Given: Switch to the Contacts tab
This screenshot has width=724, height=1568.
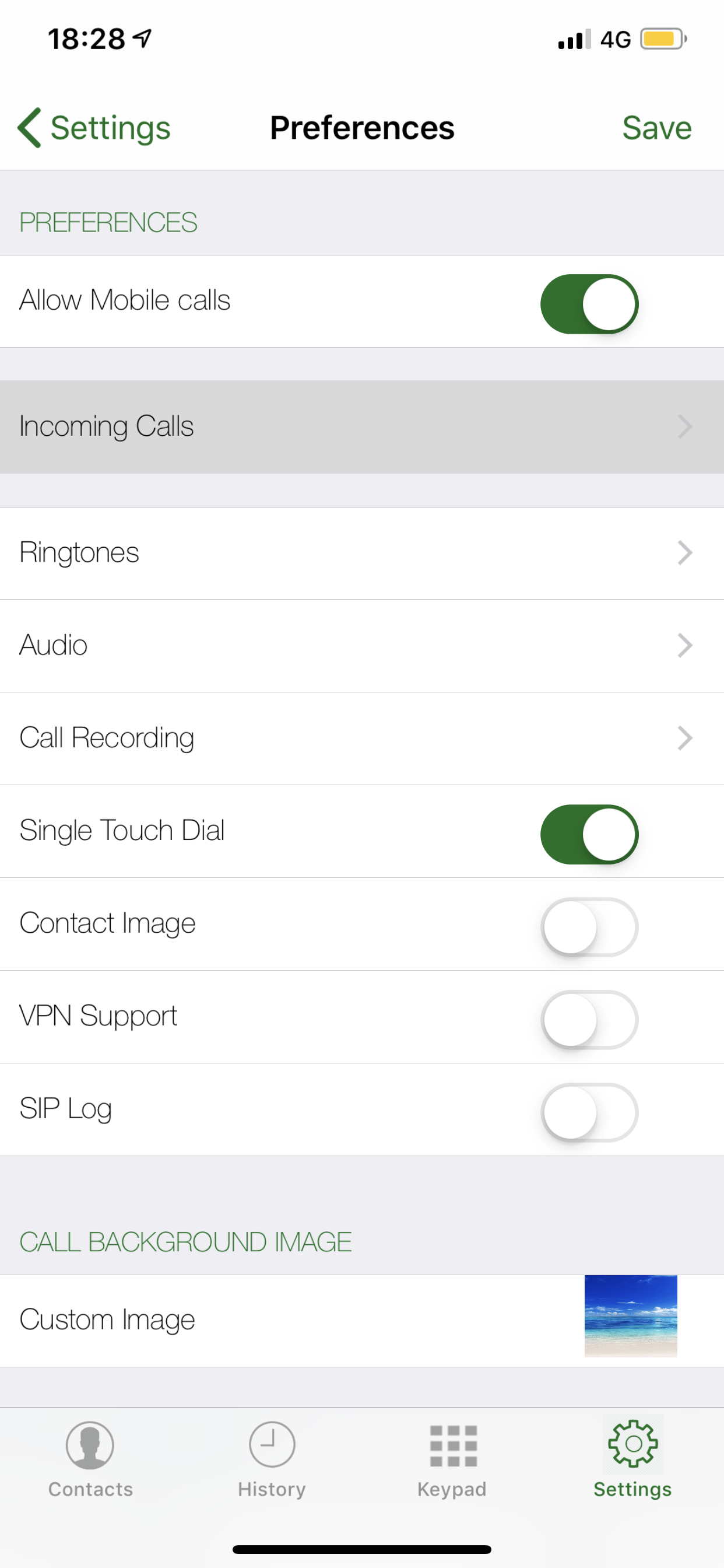Looking at the screenshot, I should (90, 1459).
